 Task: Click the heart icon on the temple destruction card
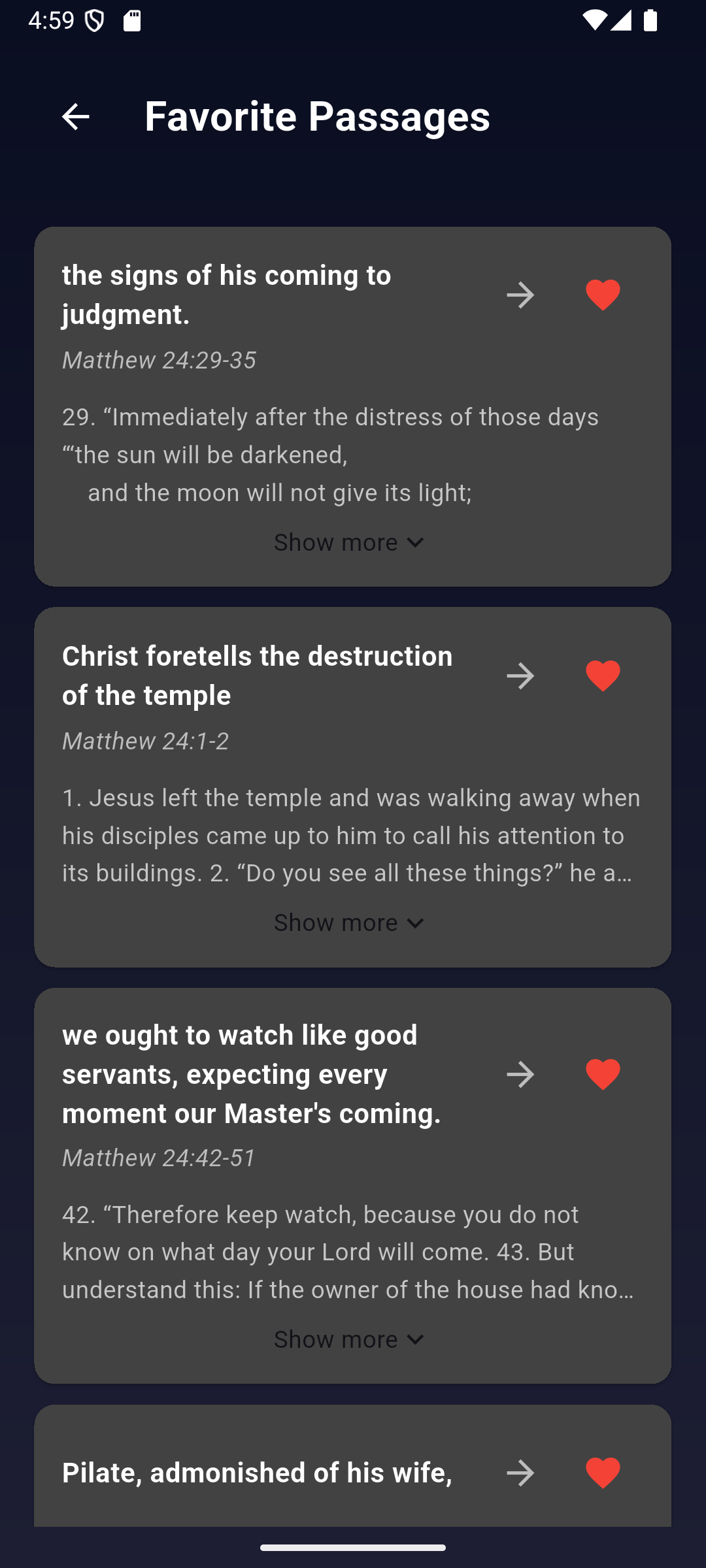(601, 675)
